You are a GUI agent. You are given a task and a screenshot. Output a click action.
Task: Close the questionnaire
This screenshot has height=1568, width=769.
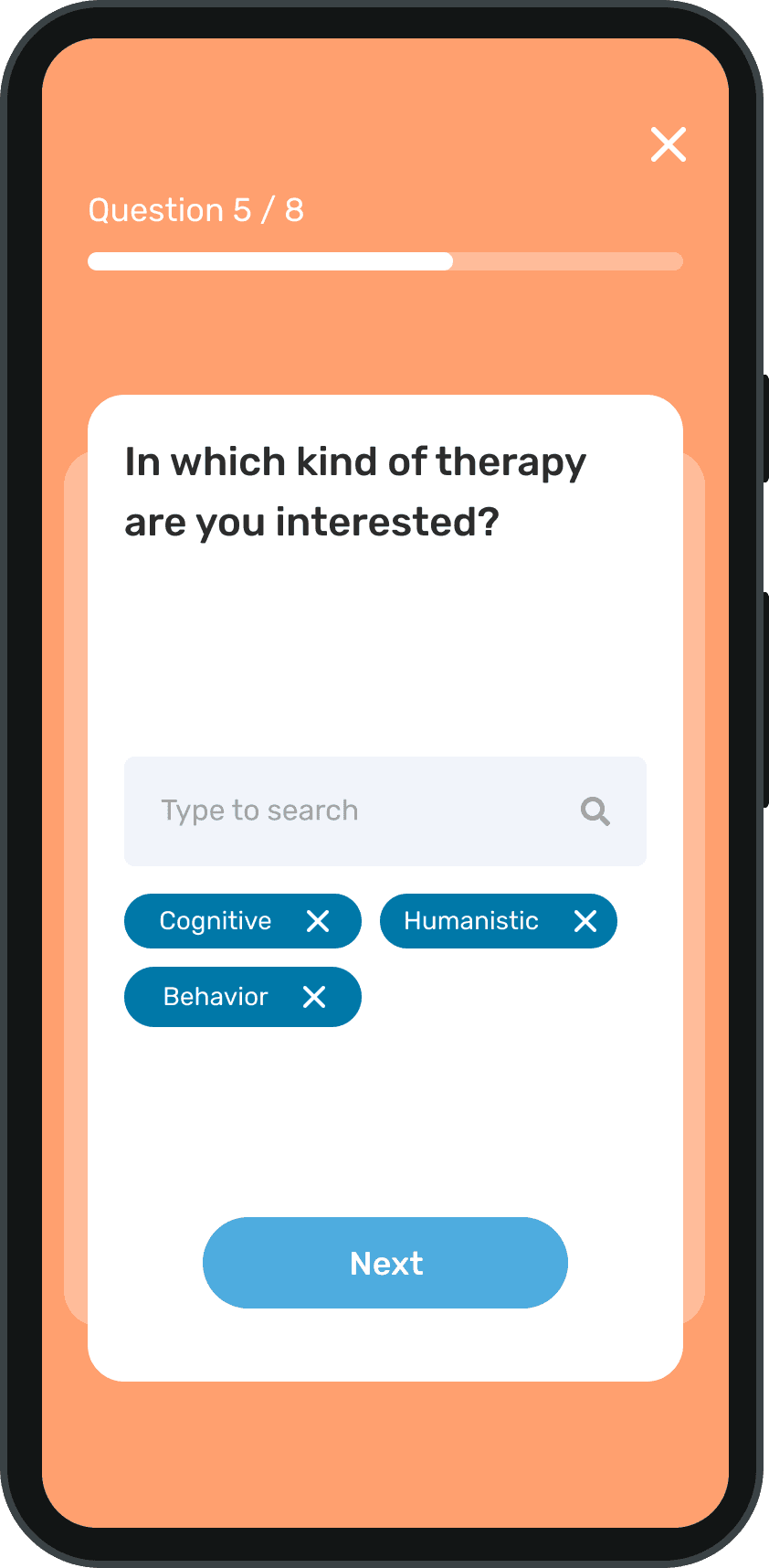[668, 144]
